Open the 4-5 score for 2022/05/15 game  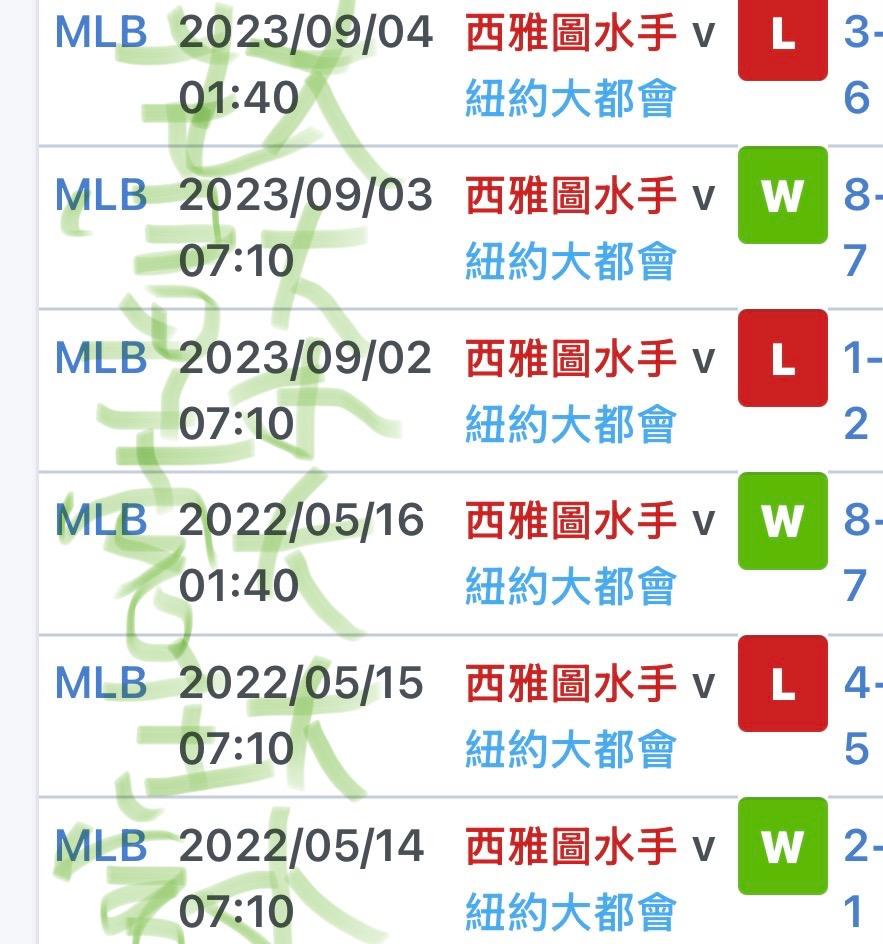(x=863, y=716)
